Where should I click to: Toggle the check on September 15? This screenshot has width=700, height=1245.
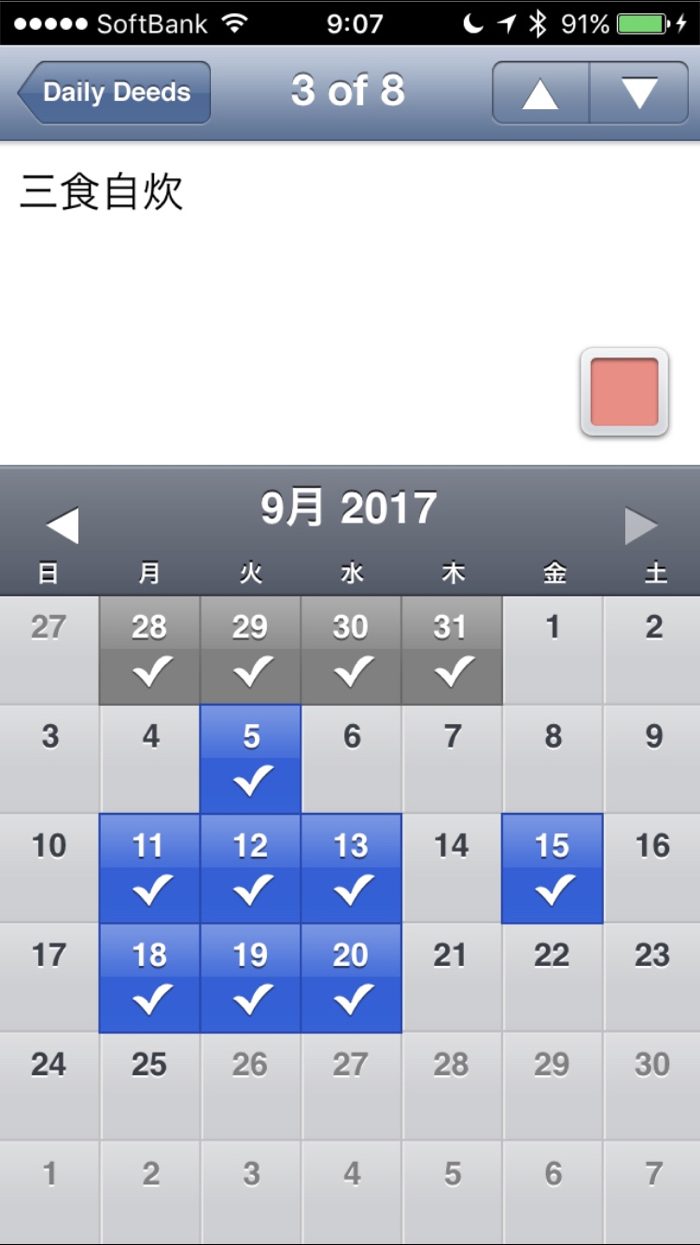(553, 868)
